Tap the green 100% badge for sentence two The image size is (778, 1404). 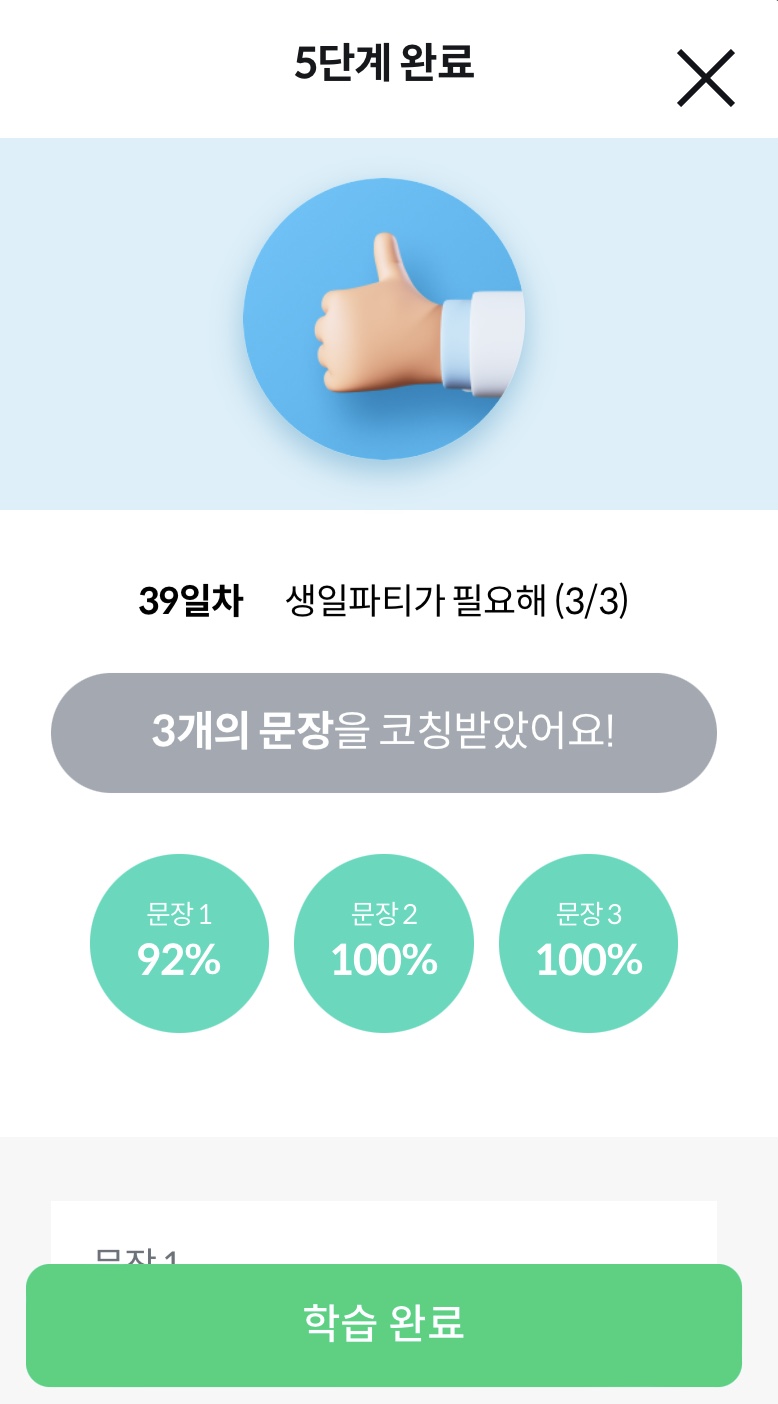(384, 942)
